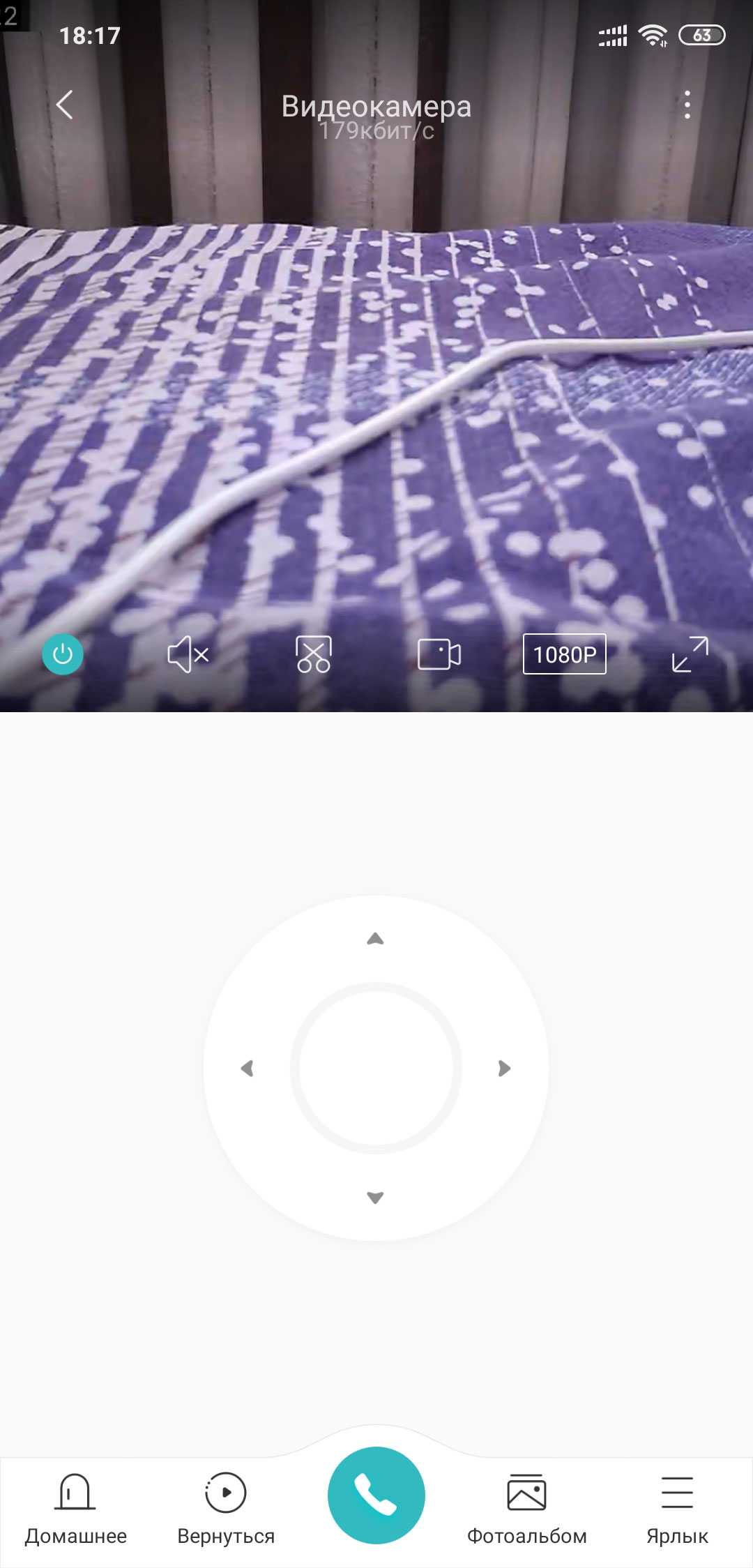Start recording video
The height and width of the screenshot is (1568, 753).
(439, 654)
